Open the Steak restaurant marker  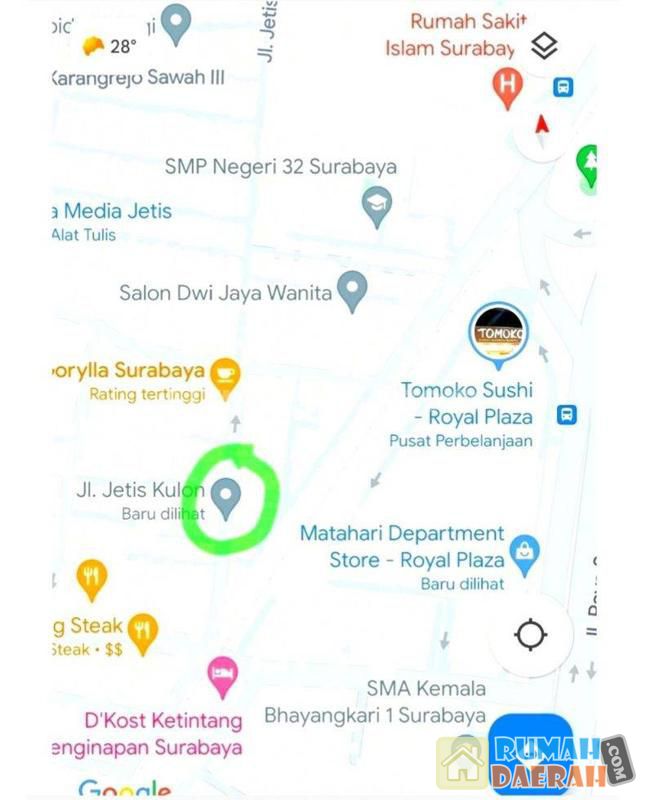click(x=143, y=630)
